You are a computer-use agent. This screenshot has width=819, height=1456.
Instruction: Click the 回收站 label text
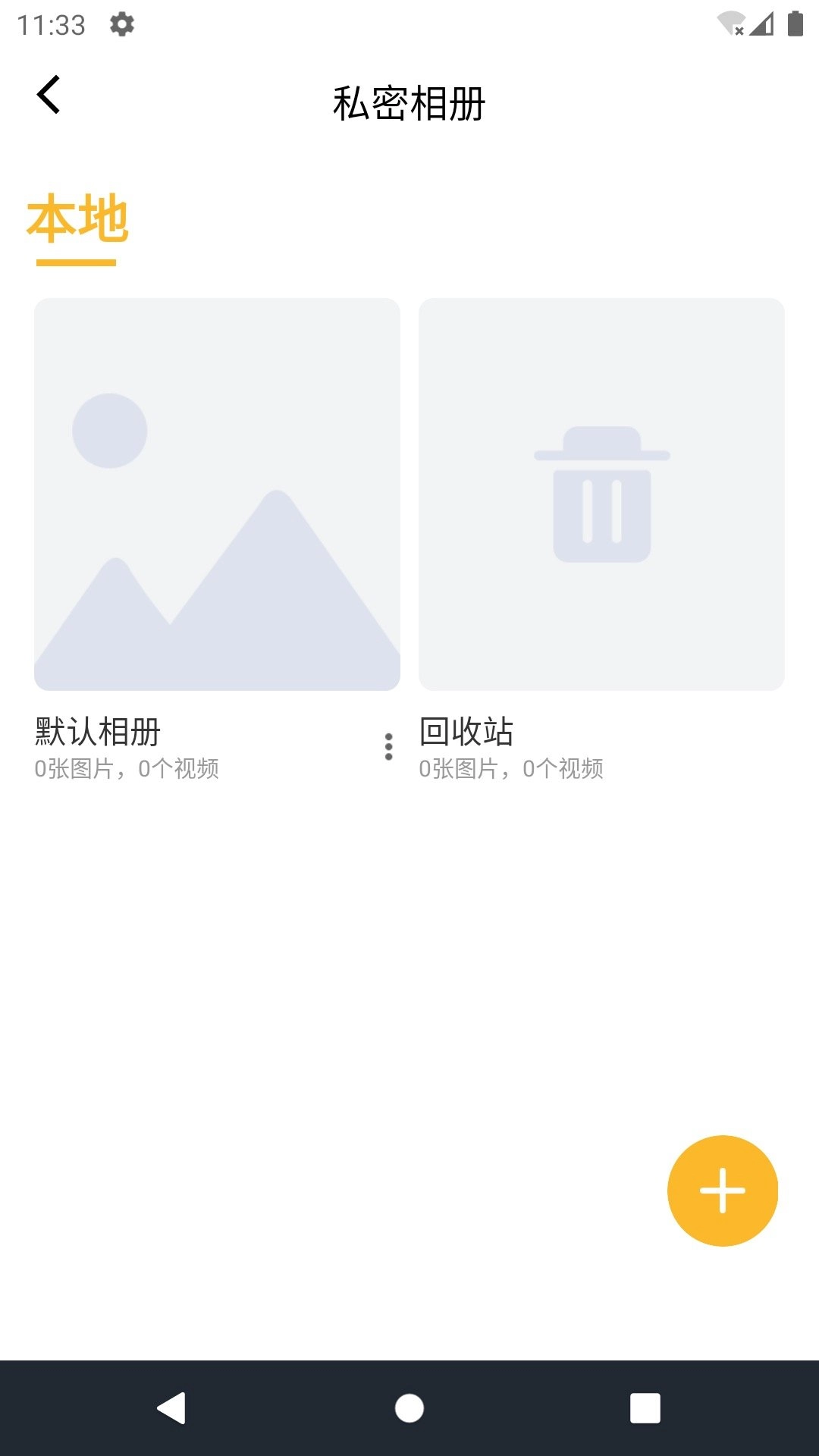468,732
